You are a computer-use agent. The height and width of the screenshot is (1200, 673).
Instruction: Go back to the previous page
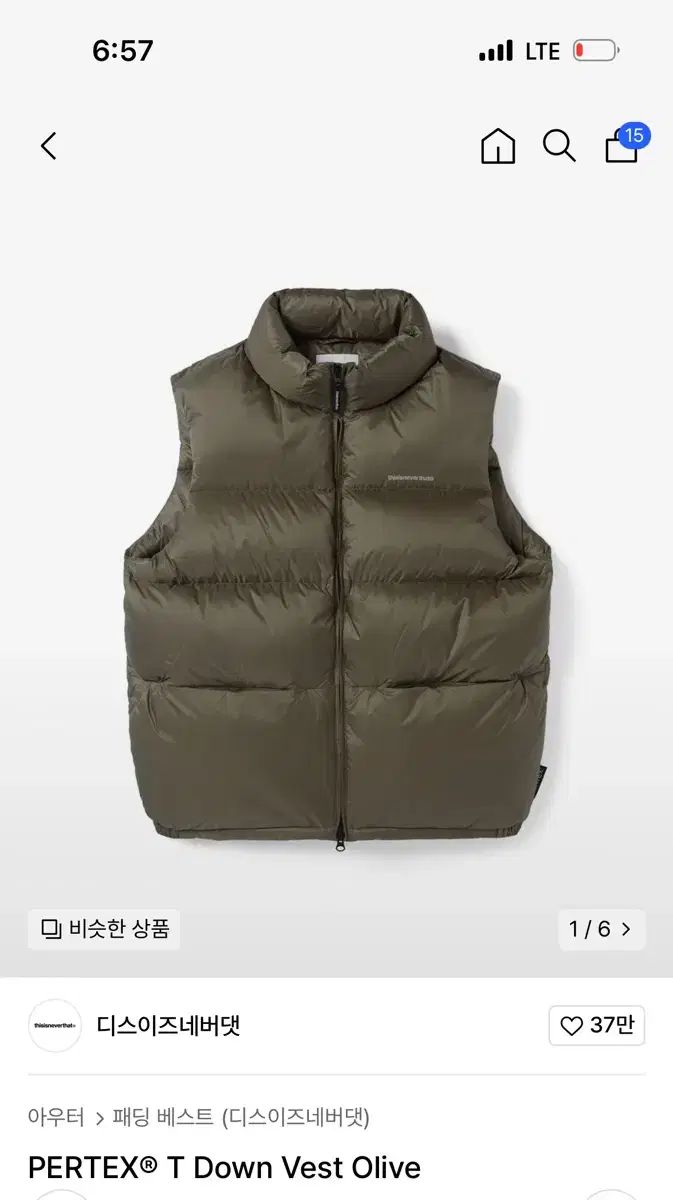pyautogui.click(x=48, y=147)
